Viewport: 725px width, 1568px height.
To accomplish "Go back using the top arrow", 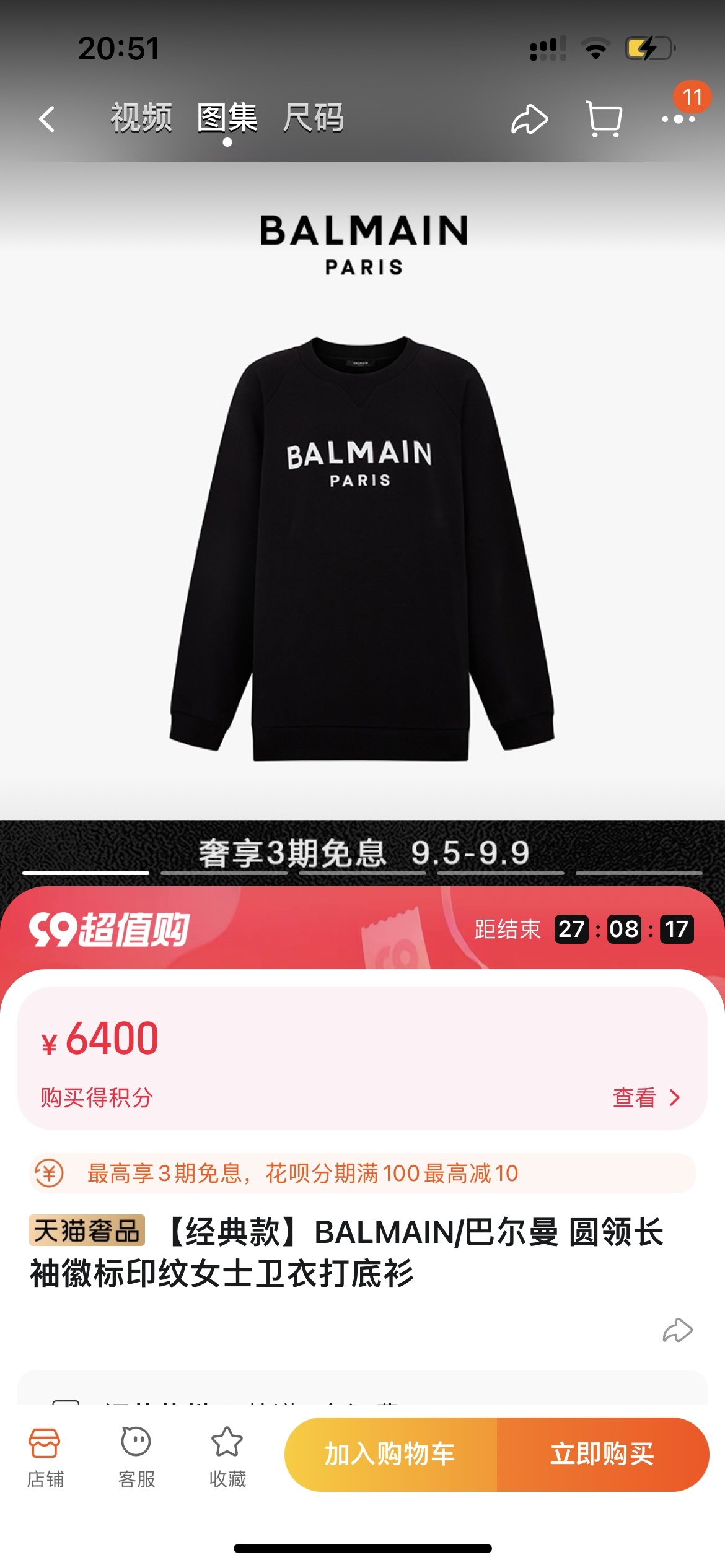I will (x=47, y=119).
